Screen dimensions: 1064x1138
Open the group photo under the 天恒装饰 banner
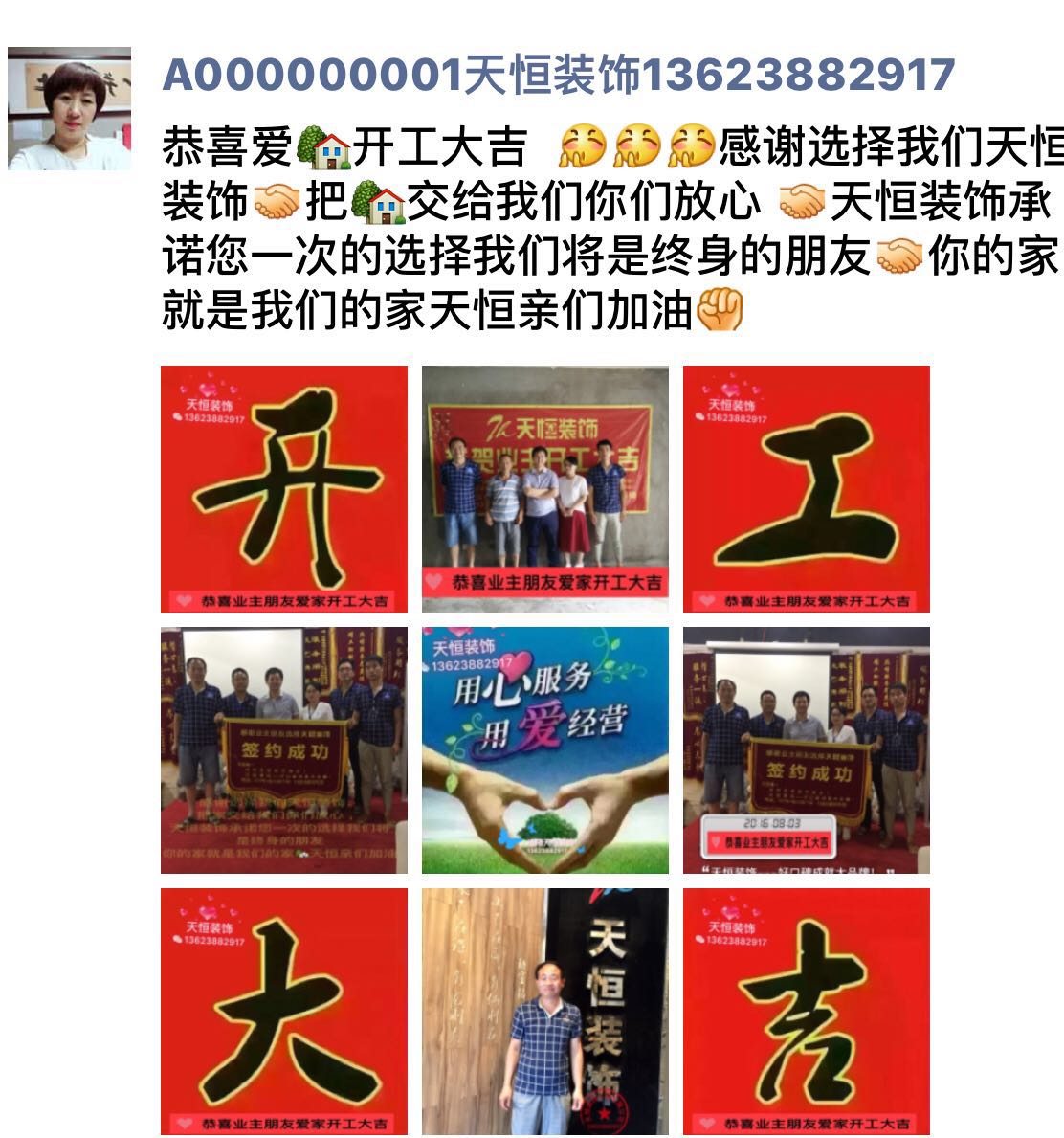(x=544, y=488)
